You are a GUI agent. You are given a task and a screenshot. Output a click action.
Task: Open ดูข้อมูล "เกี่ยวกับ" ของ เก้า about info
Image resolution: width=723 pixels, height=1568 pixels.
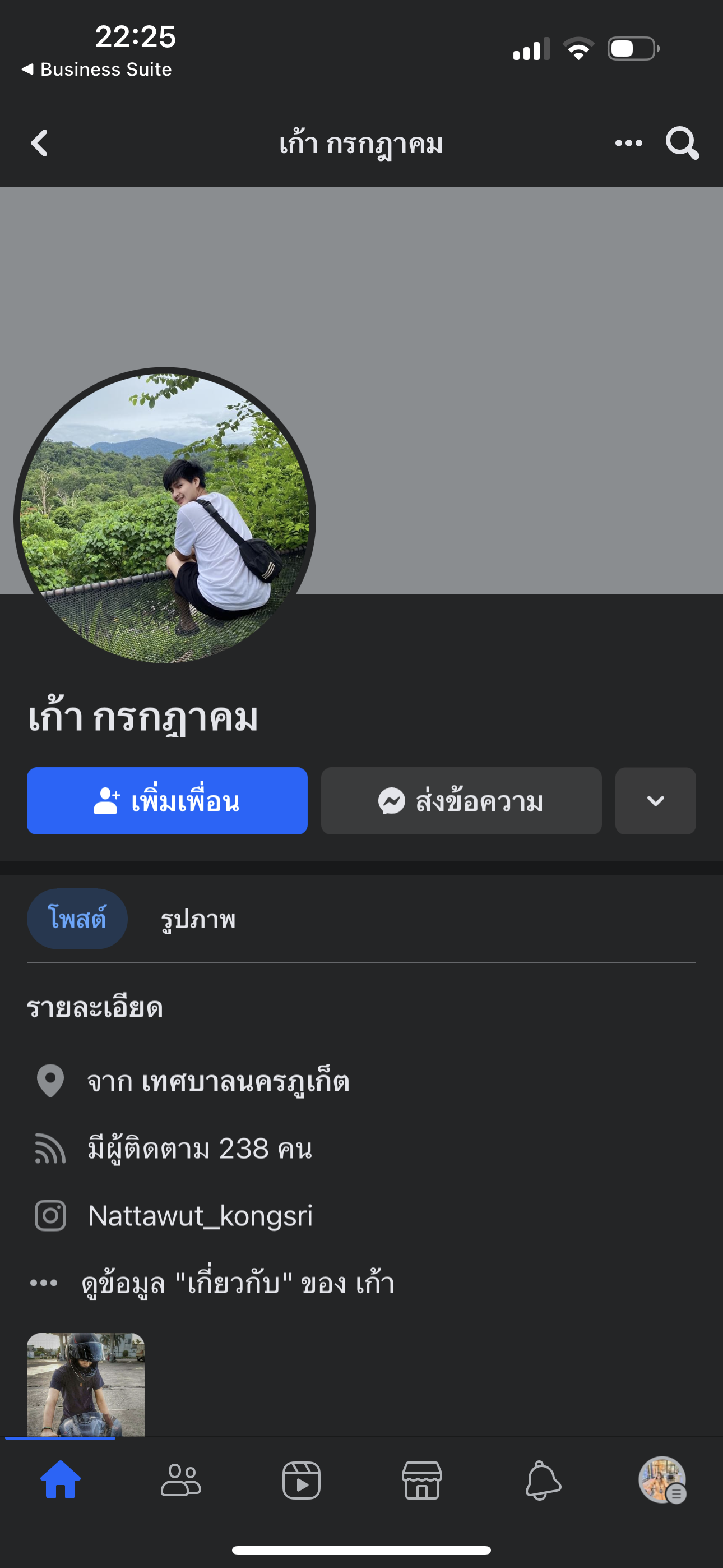click(x=237, y=1283)
